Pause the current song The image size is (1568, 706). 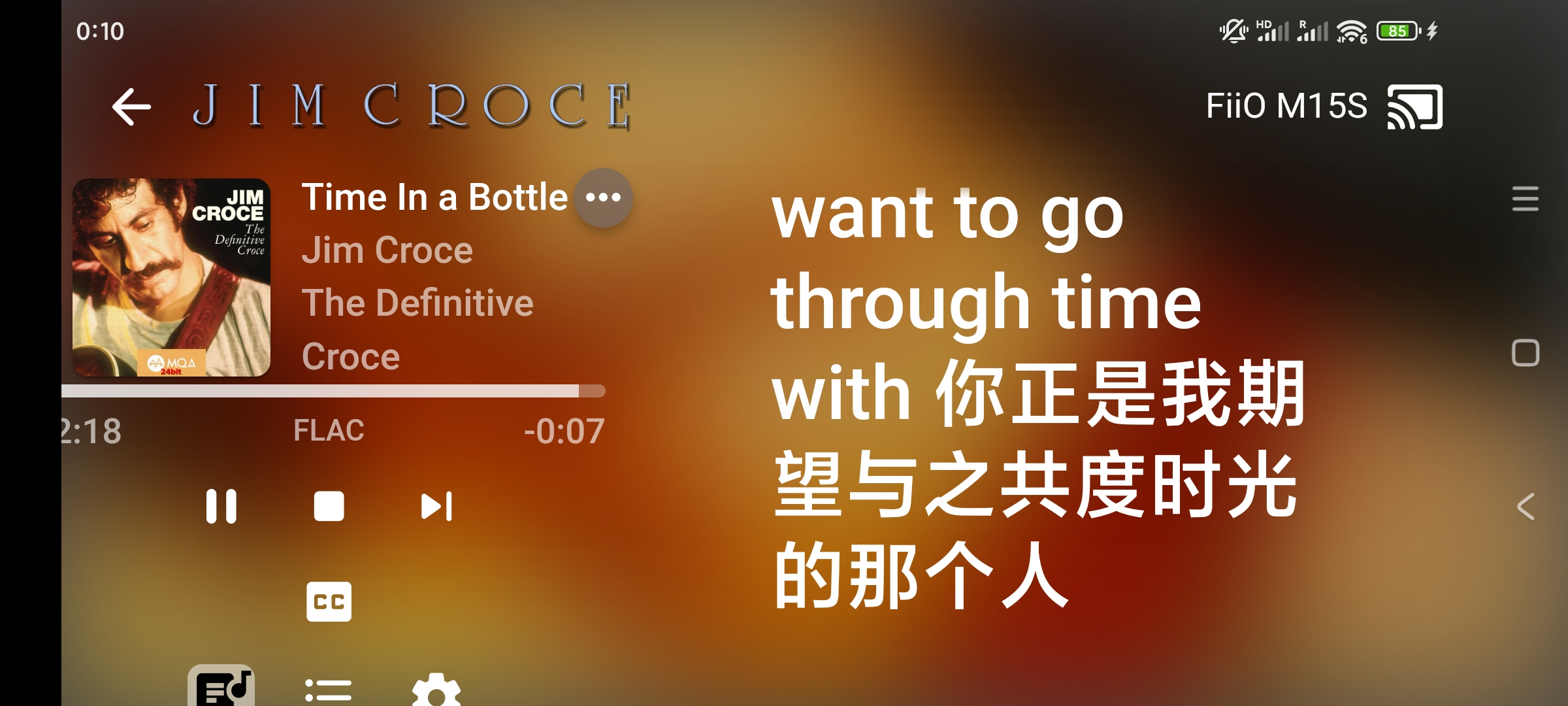tap(221, 506)
